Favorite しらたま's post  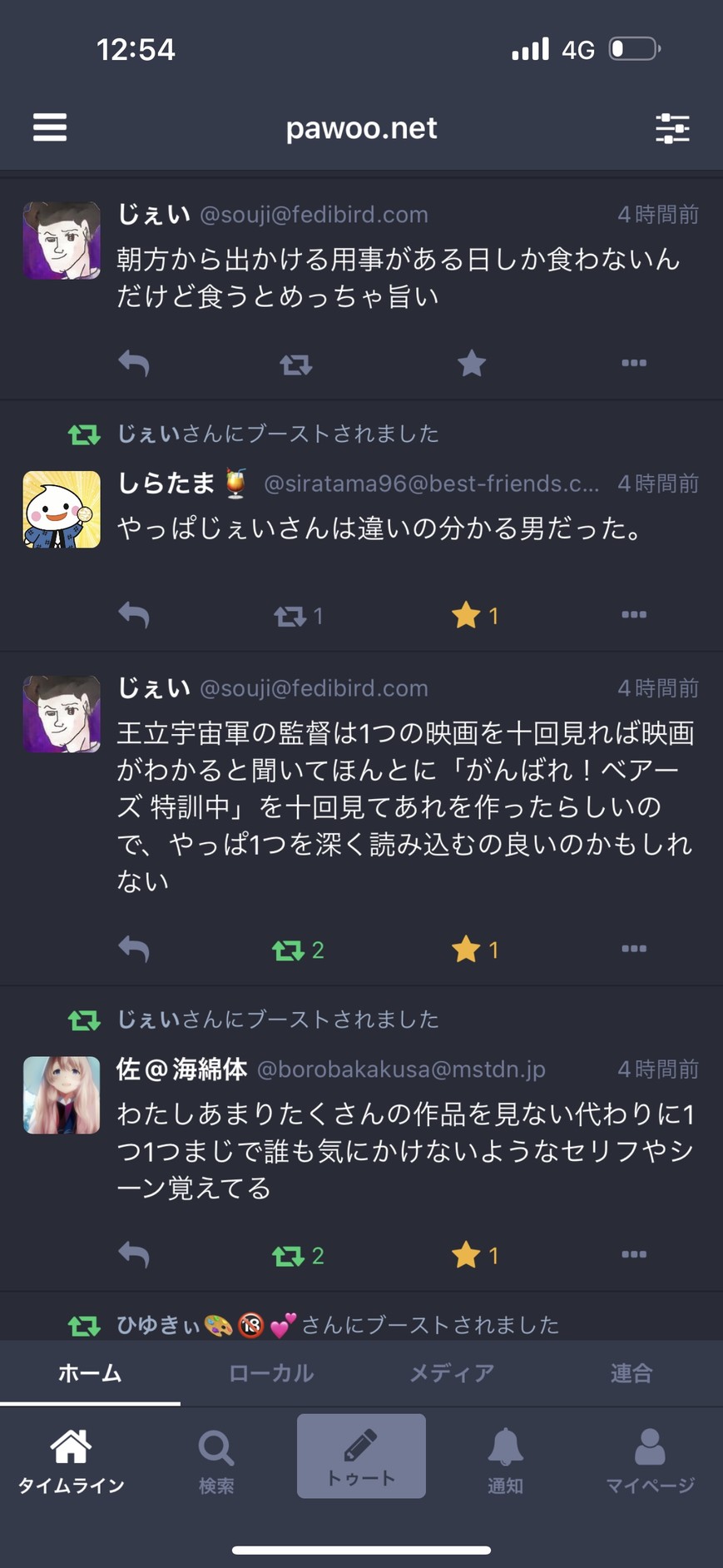click(x=467, y=615)
